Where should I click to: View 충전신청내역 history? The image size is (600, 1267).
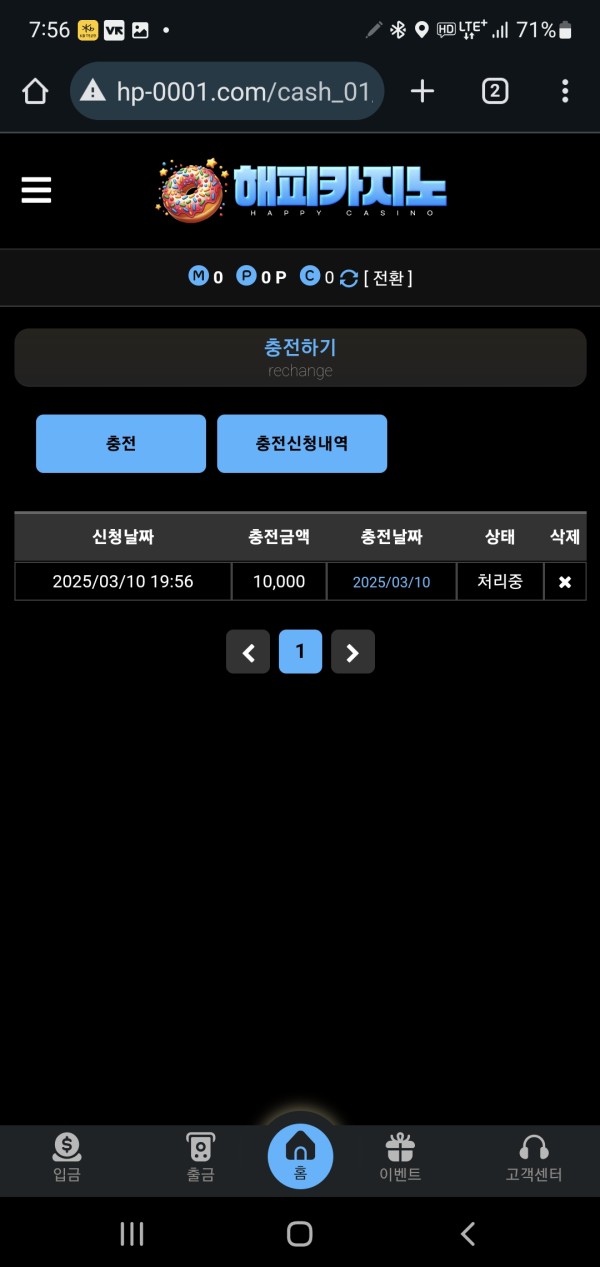(x=302, y=443)
